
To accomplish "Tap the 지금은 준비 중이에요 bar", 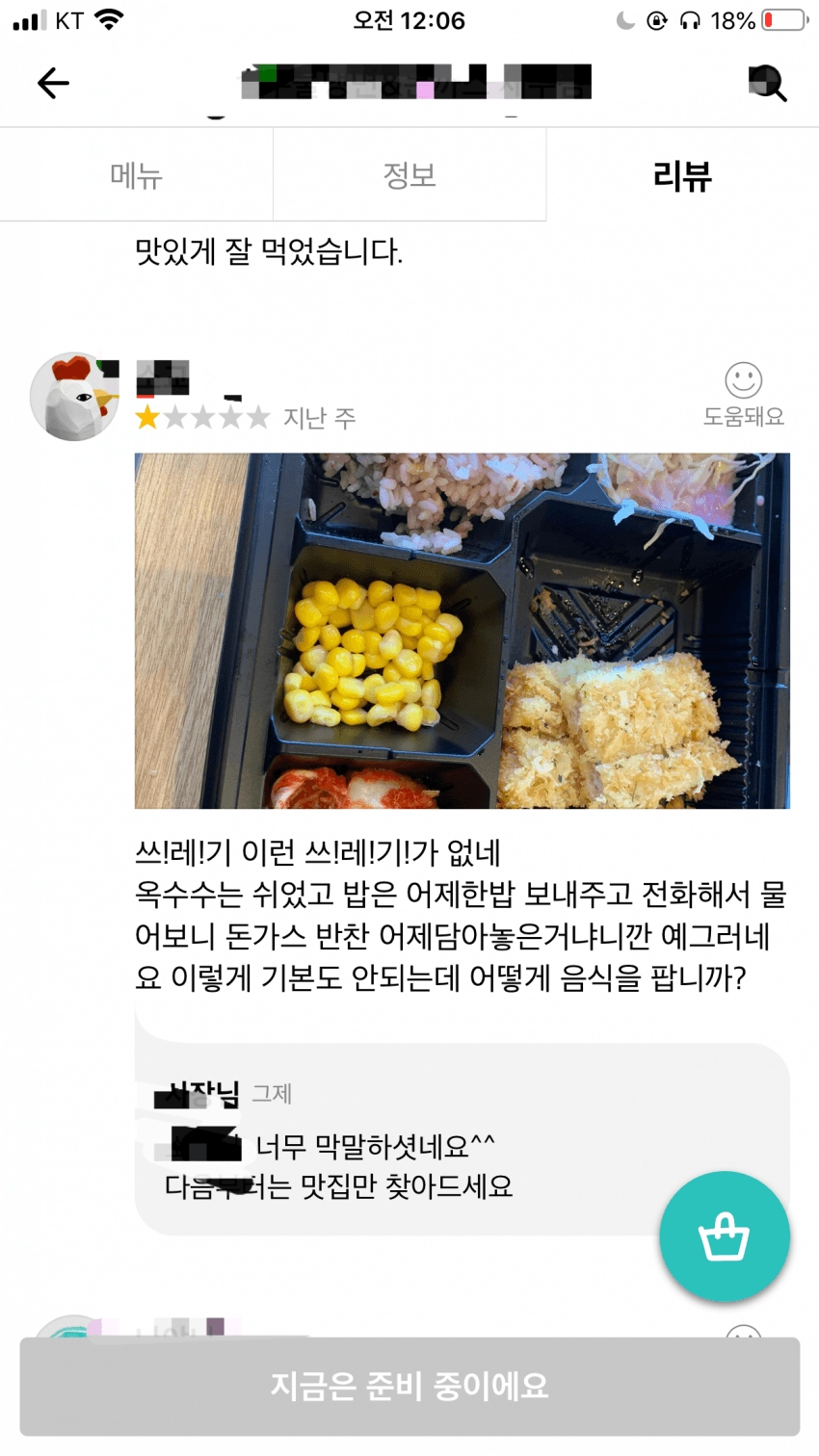I will click(x=409, y=1387).
